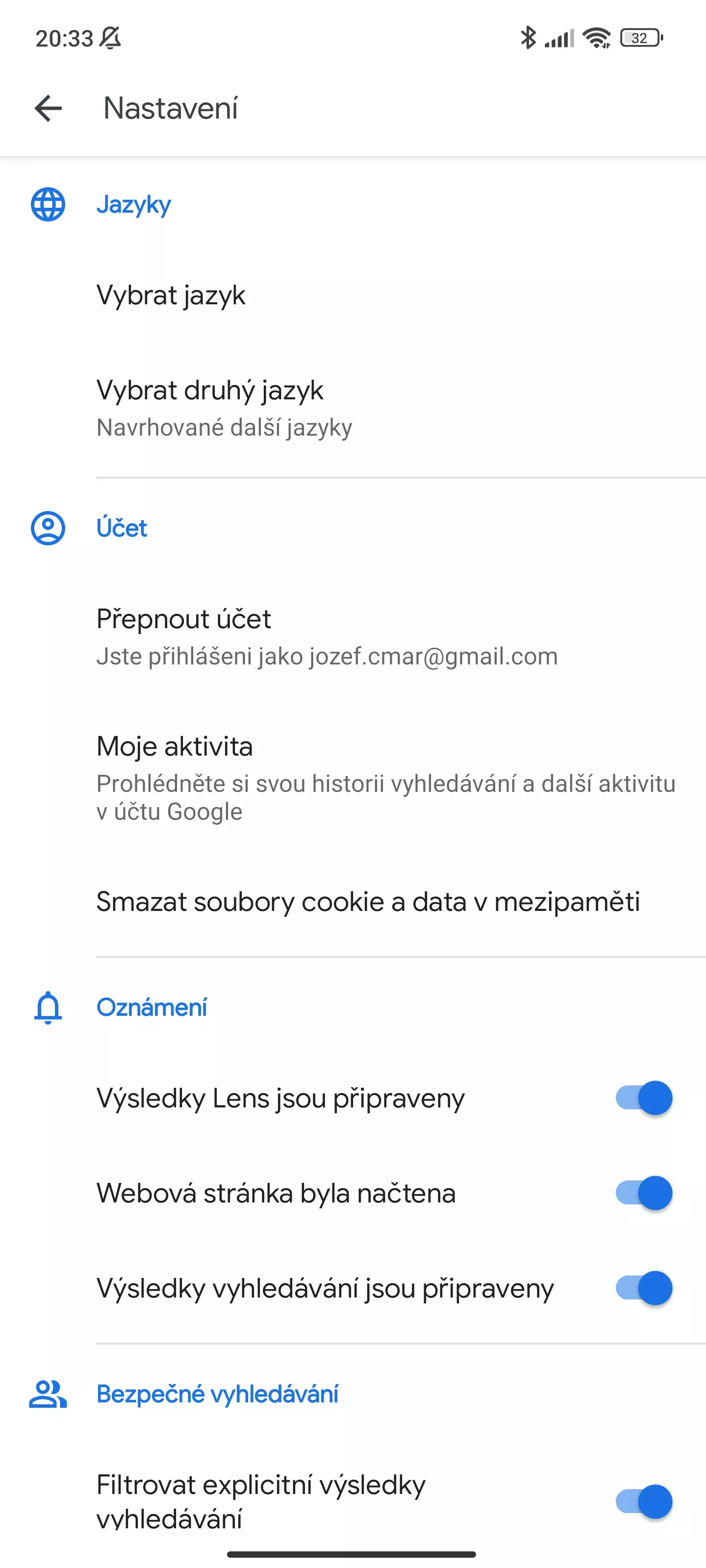Turn off Výsledky vyhledávání jsou připraveny

coord(643,1288)
